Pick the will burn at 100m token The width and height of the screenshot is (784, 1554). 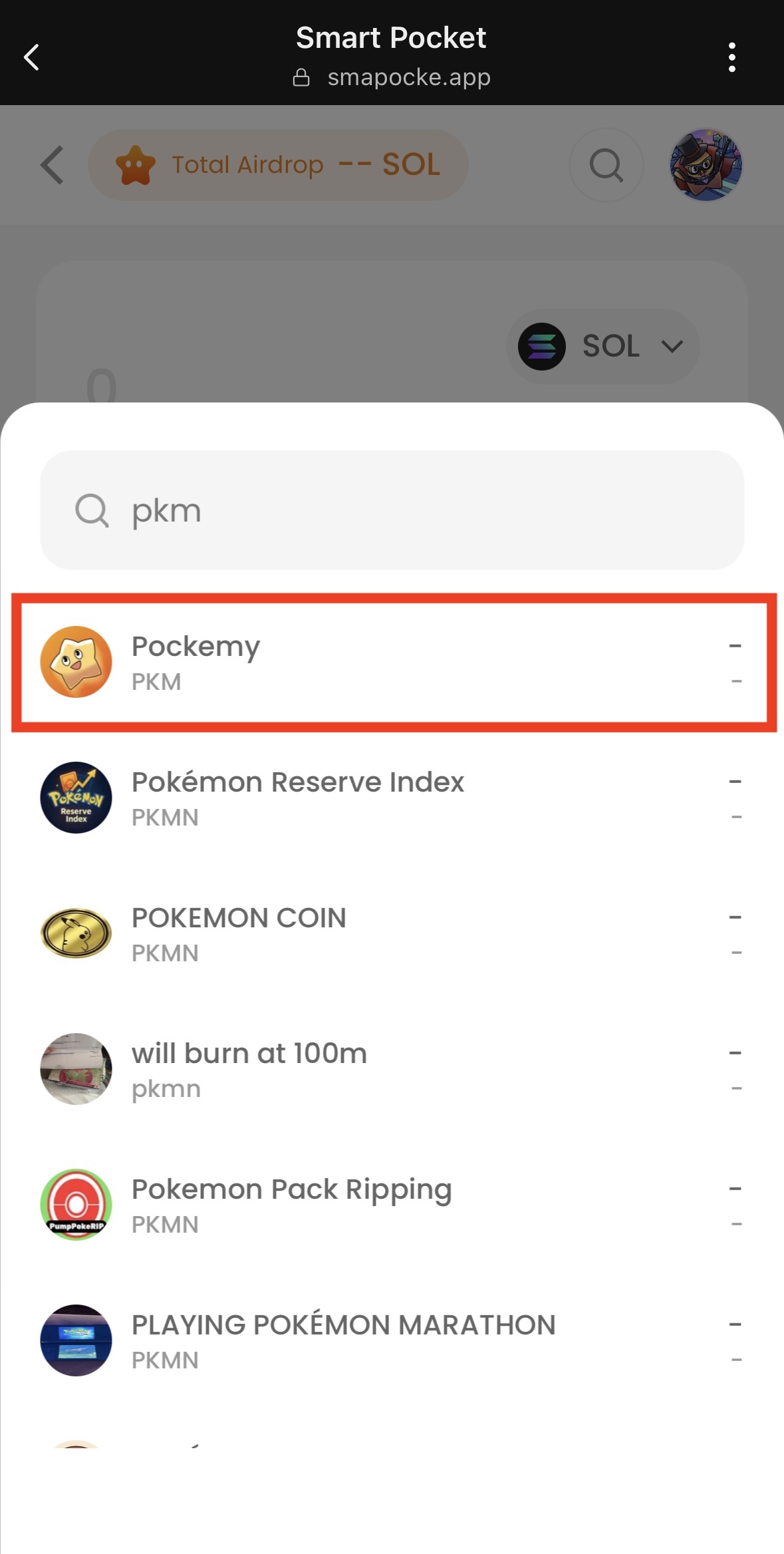point(392,1069)
